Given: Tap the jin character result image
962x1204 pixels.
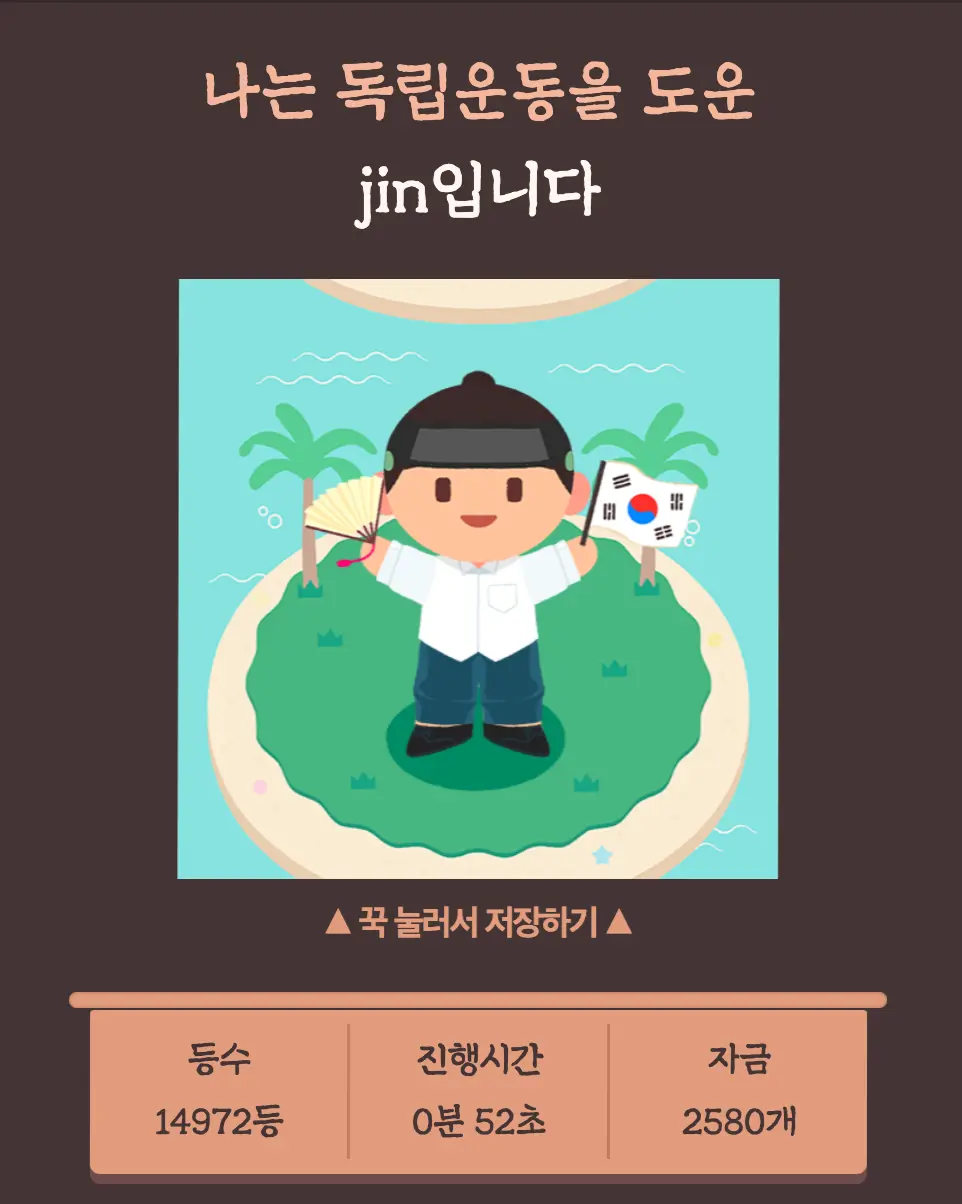Looking at the screenshot, I should point(478,578).
